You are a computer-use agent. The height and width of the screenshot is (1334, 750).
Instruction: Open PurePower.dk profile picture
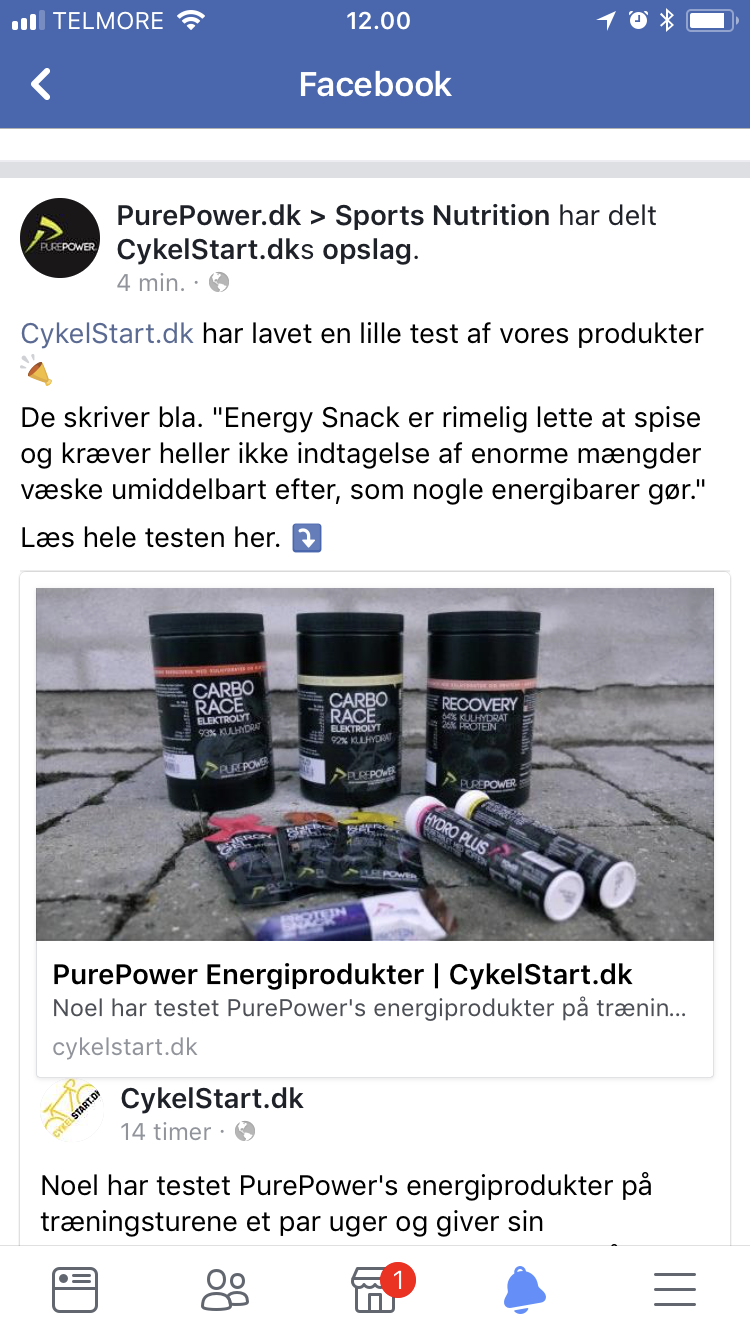tap(60, 238)
